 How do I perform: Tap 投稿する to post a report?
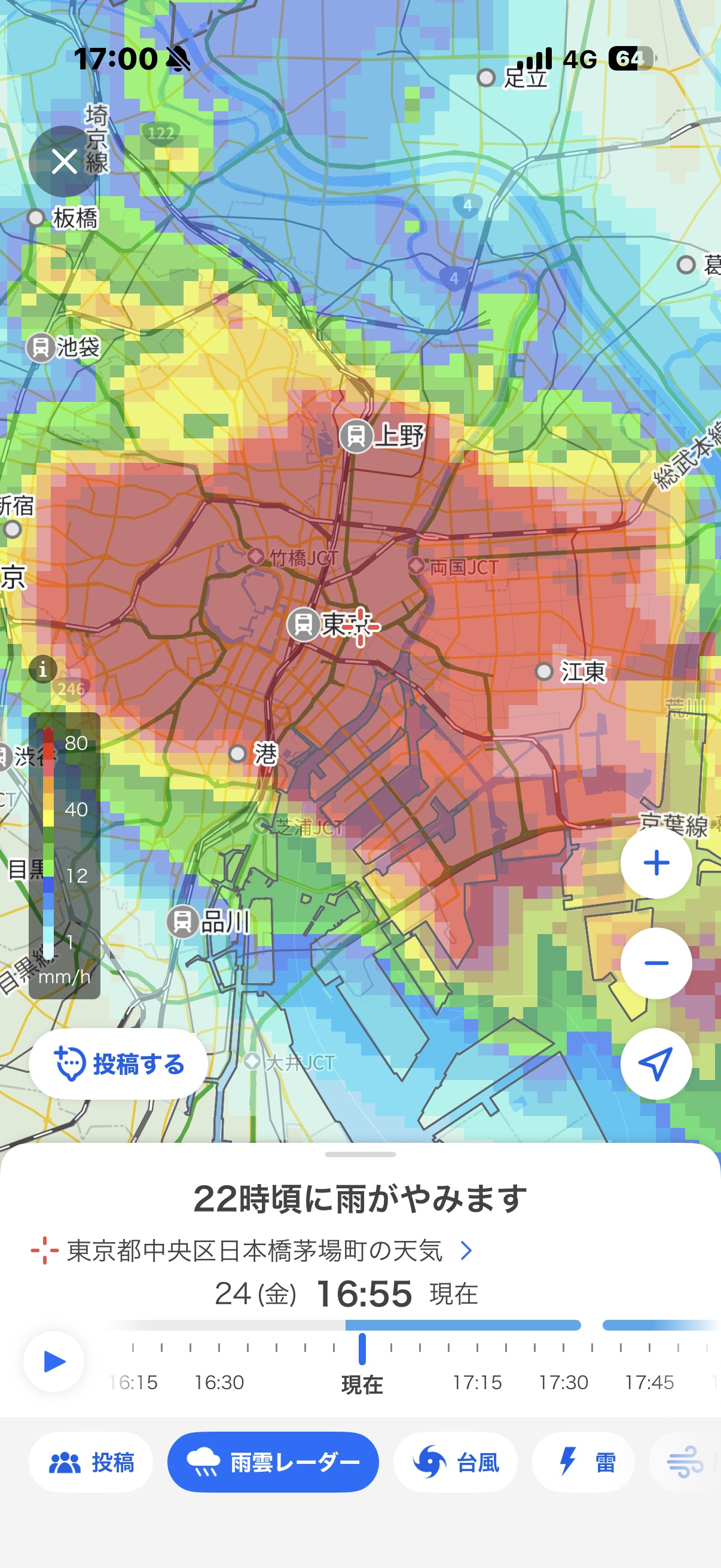(x=118, y=1063)
